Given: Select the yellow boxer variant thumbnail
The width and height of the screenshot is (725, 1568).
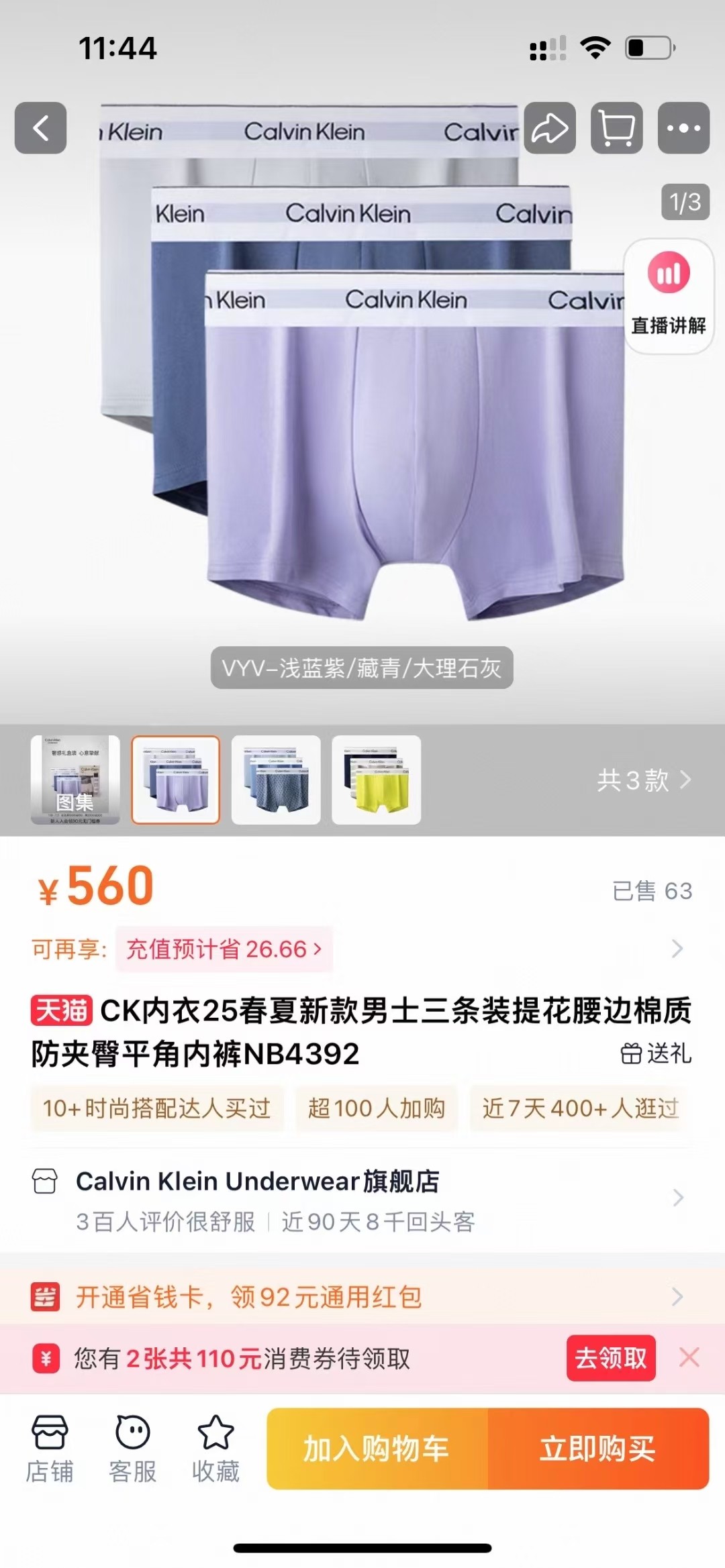Looking at the screenshot, I should pyautogui.click(x=376, y=780).
